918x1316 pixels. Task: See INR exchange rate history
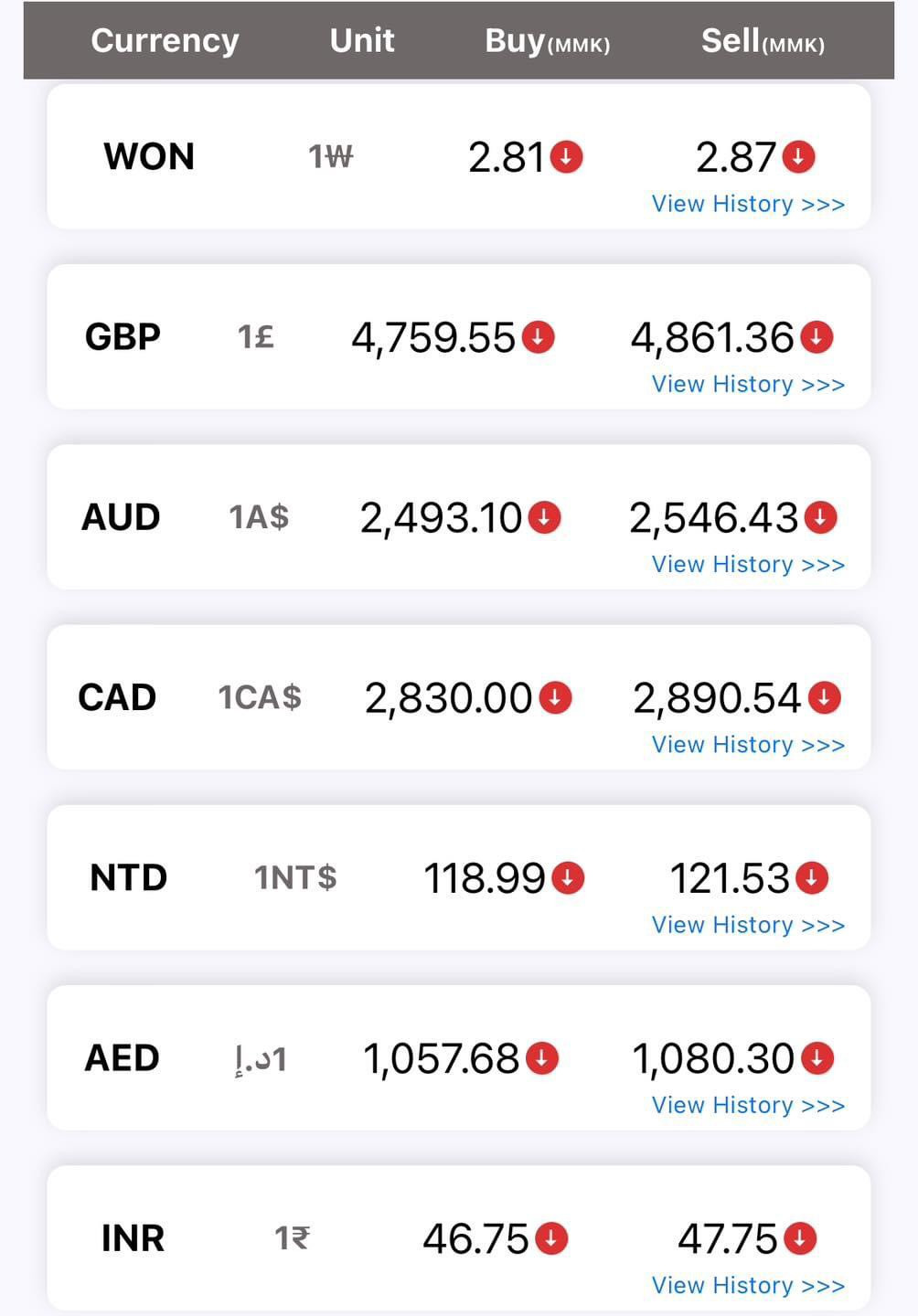coord(747,1285)
